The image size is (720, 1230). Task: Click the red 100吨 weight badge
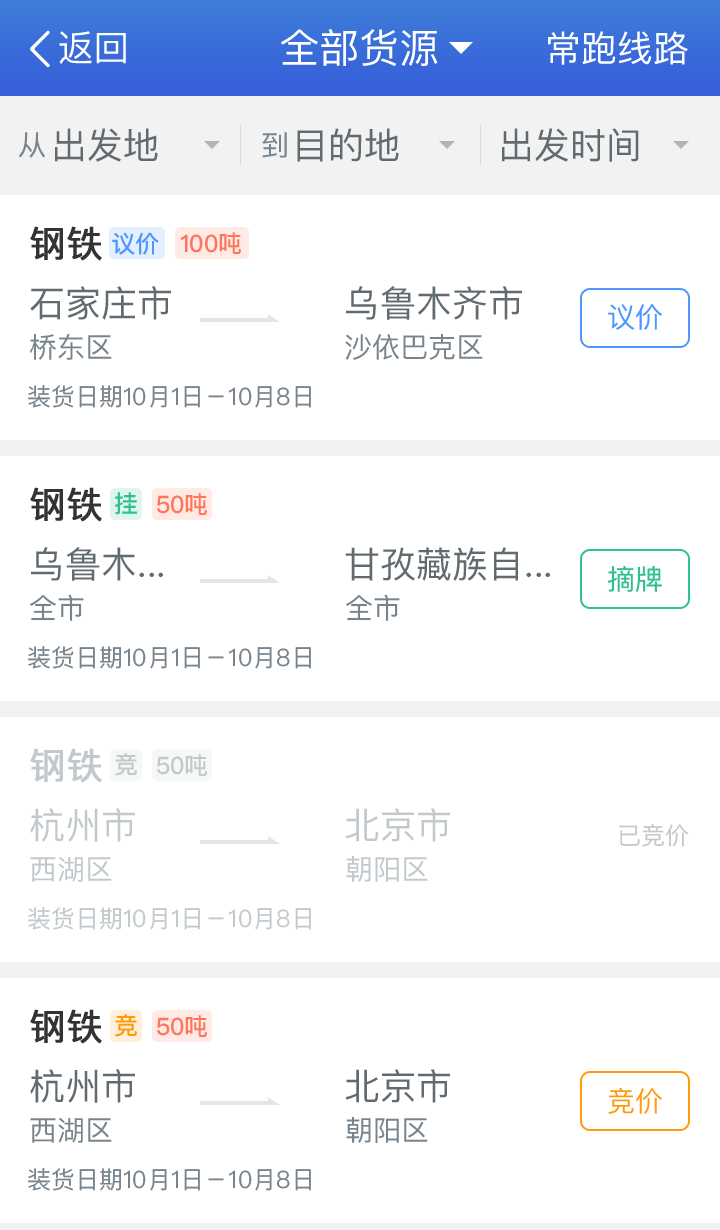coord(208,243)
